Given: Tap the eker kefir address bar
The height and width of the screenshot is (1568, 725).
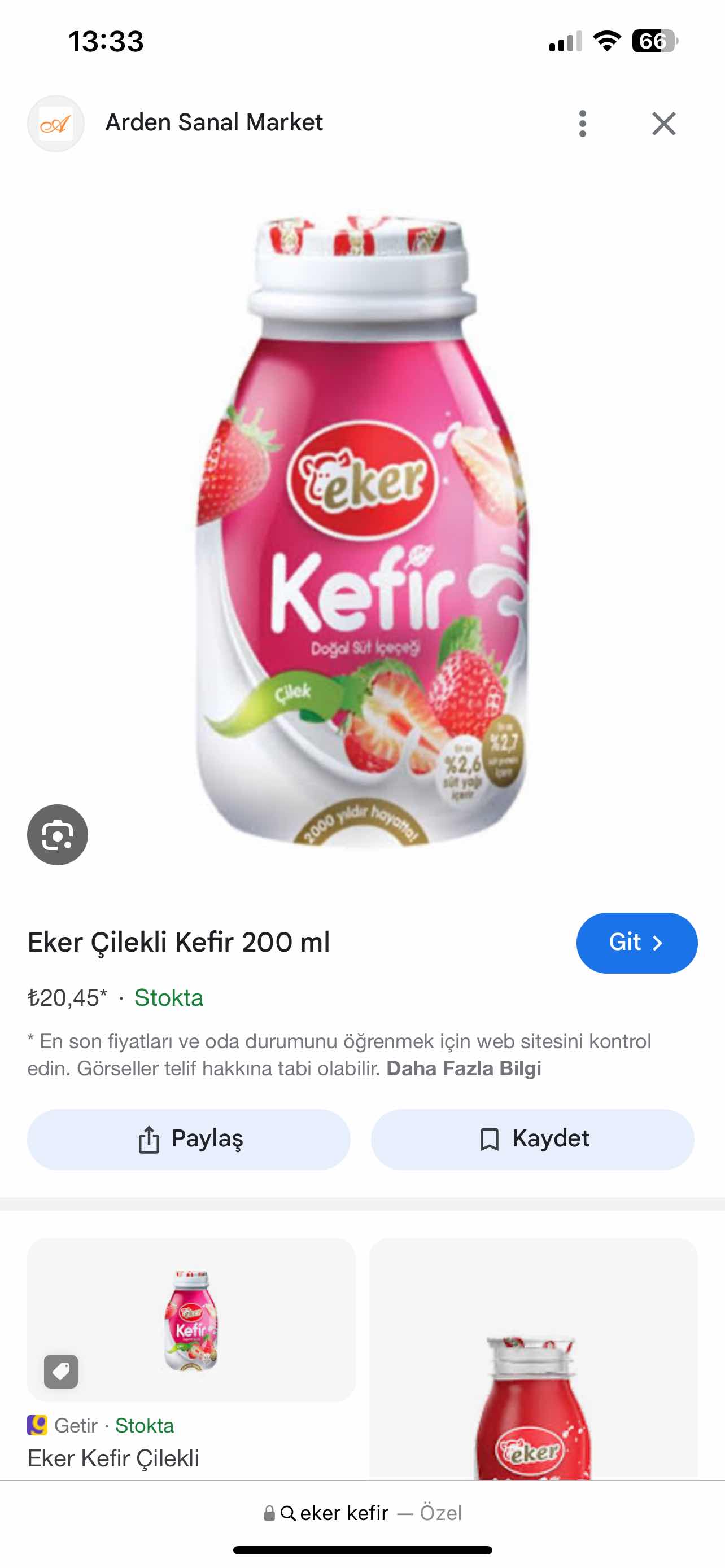Looking at the screenshot, I should (363, 1513).
